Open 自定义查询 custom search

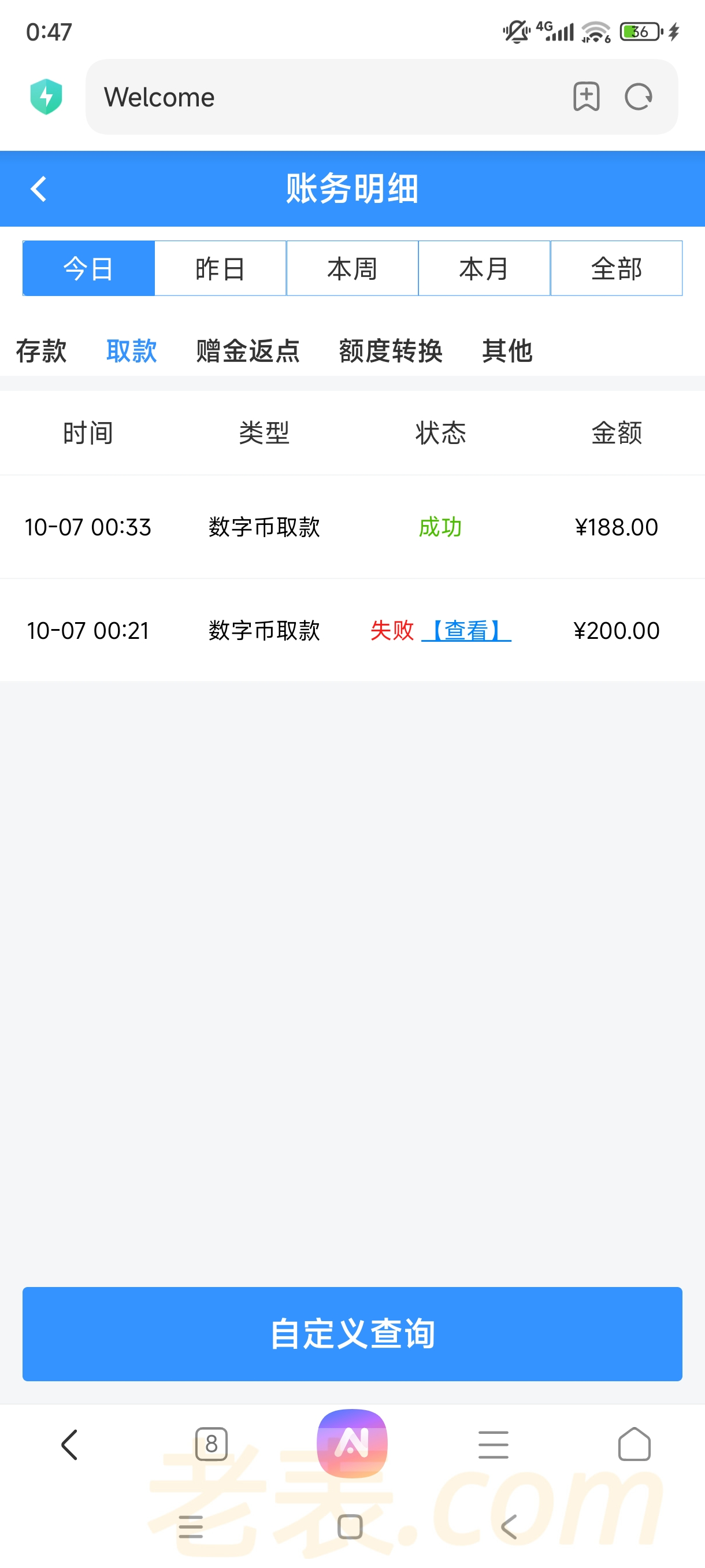click(x=352, y=1334)
